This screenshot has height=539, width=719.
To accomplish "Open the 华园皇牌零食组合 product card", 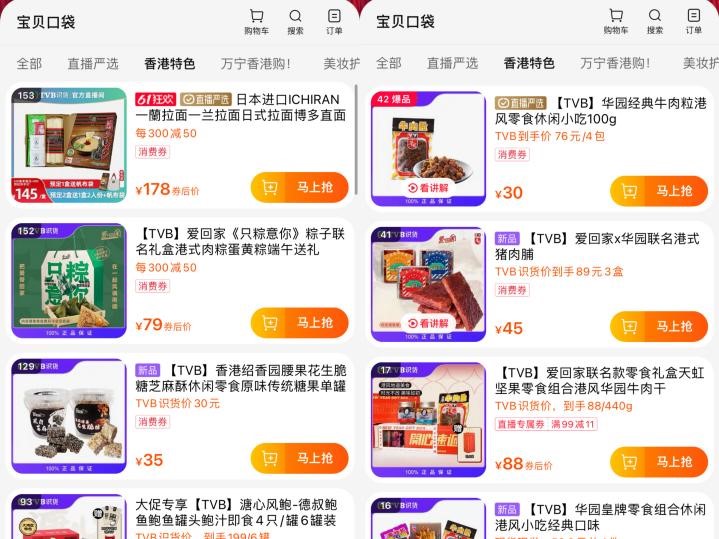I will pos(600,516).
